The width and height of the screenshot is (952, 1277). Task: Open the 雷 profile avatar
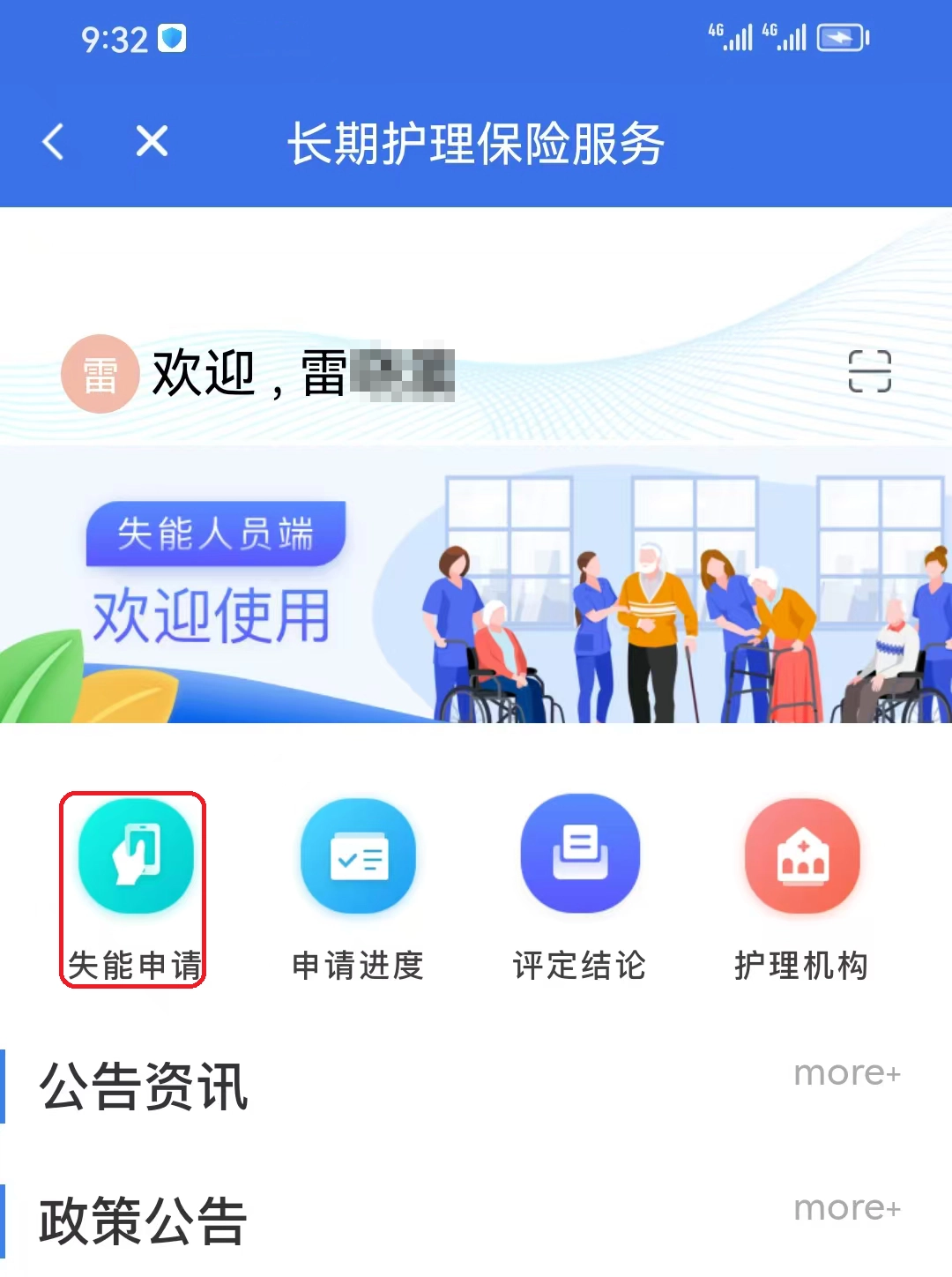(x=100, y=374)
